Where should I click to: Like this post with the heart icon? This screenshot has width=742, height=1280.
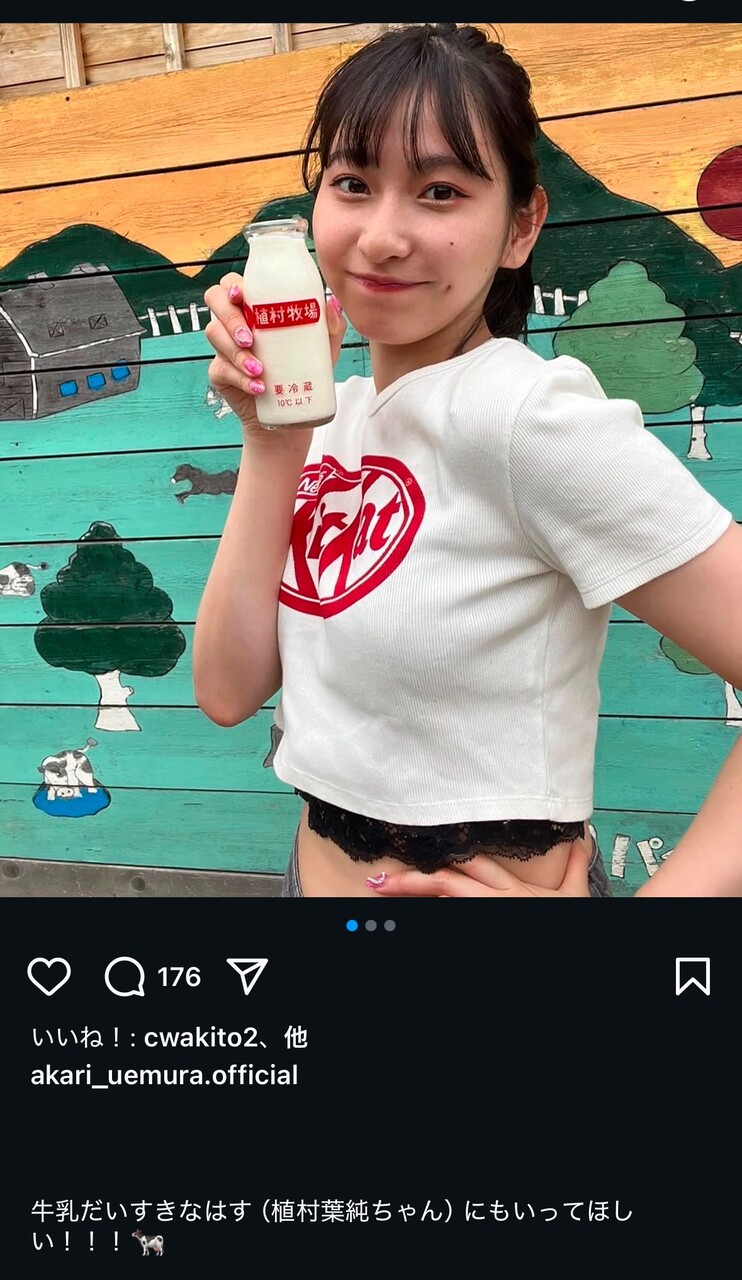pyautogui.click(x=49, y=976)
